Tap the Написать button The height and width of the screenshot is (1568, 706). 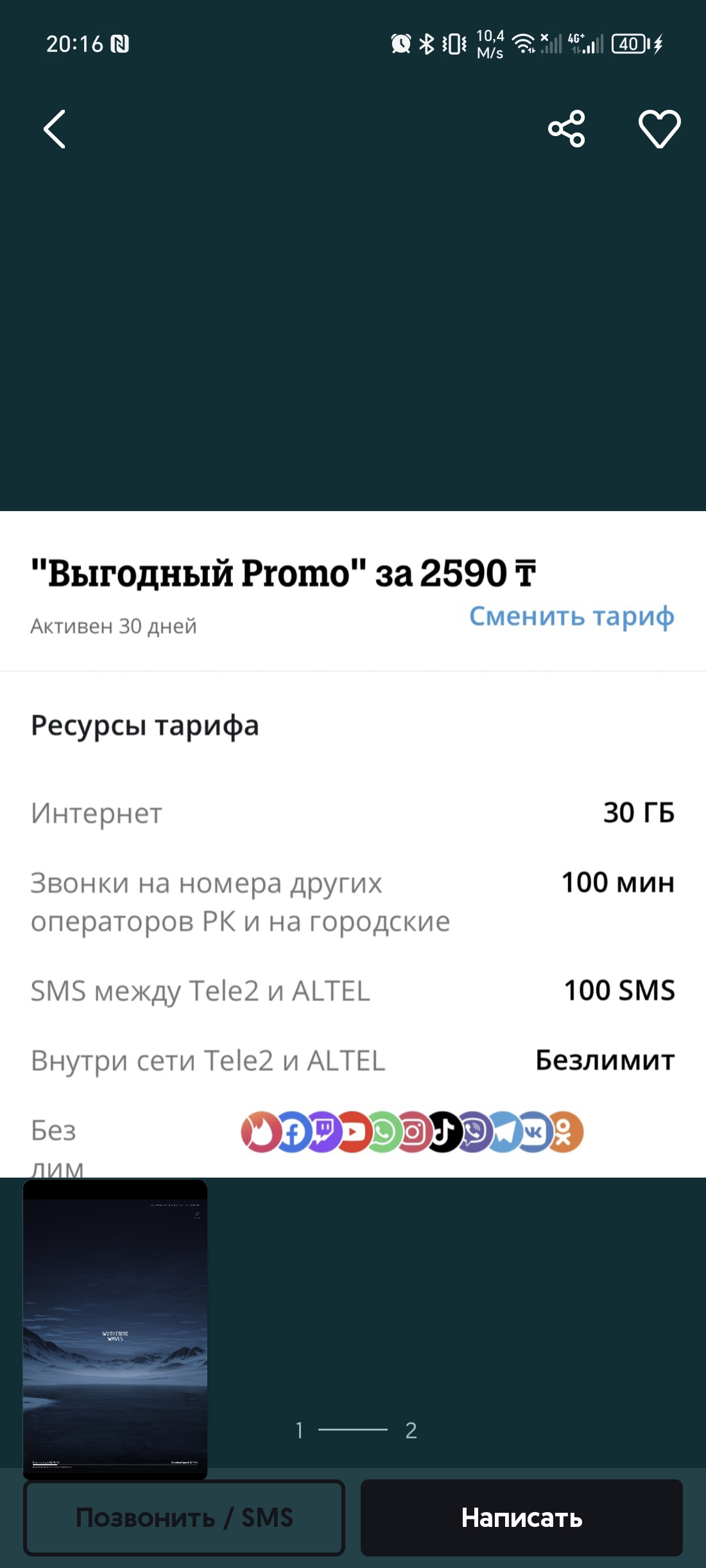[521, 1518]
